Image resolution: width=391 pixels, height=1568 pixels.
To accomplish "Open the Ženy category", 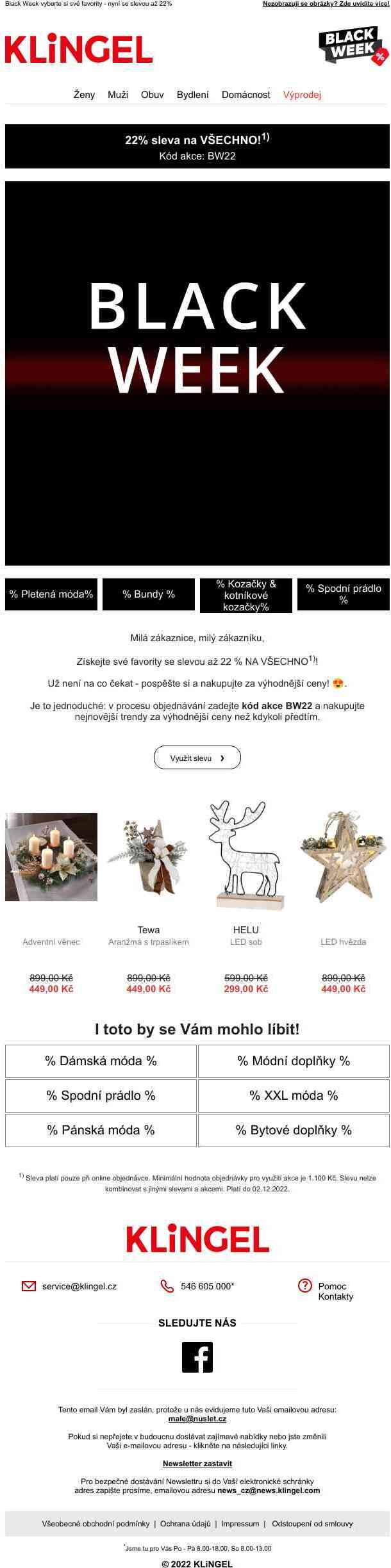I will click(84, 95).
